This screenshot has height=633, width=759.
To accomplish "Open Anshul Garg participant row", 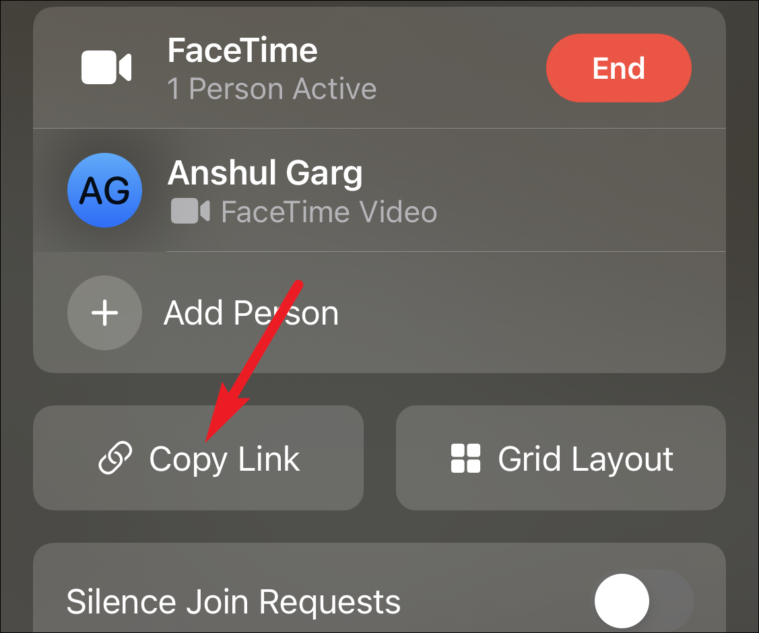I will pyautogui.click(x=300, y=190).
